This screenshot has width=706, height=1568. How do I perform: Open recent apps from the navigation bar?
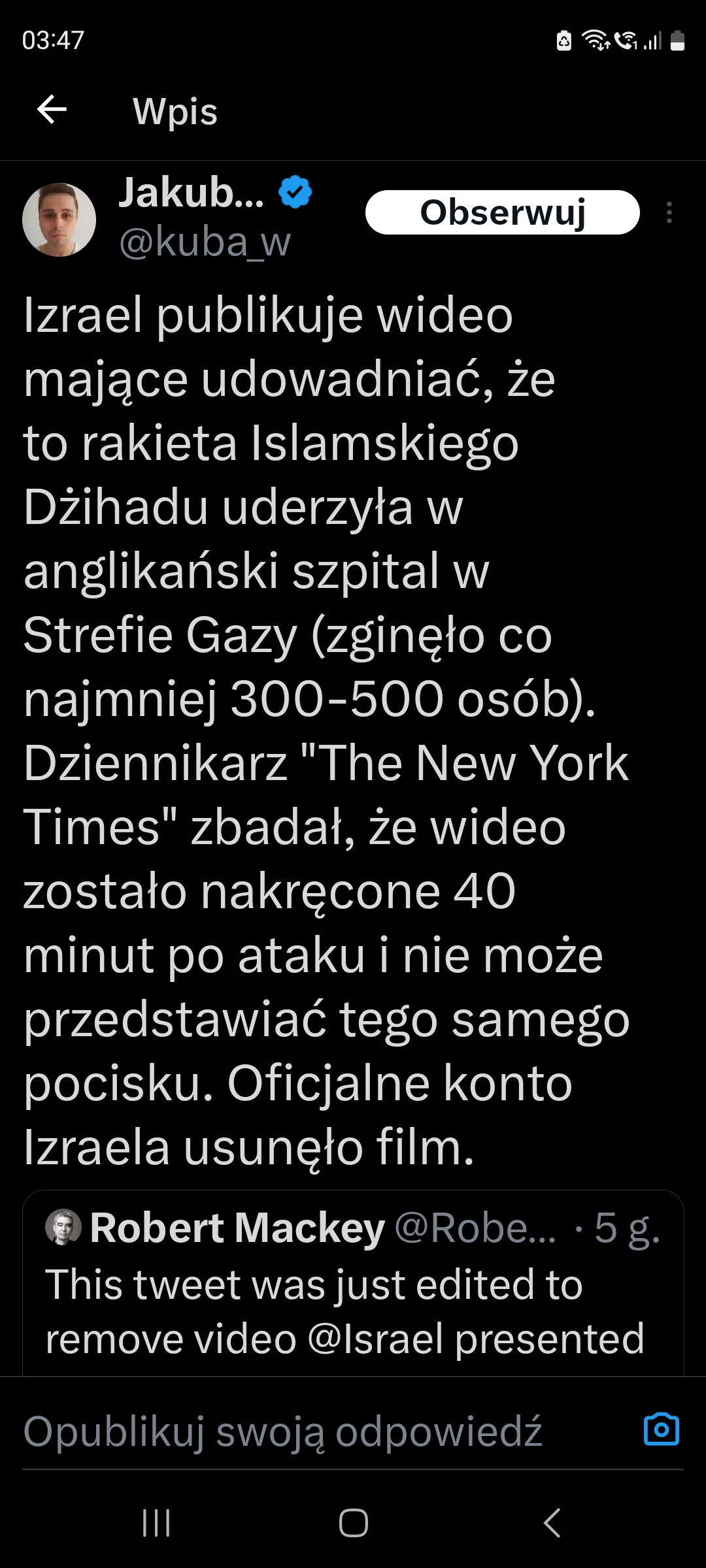coord(156,1523)
